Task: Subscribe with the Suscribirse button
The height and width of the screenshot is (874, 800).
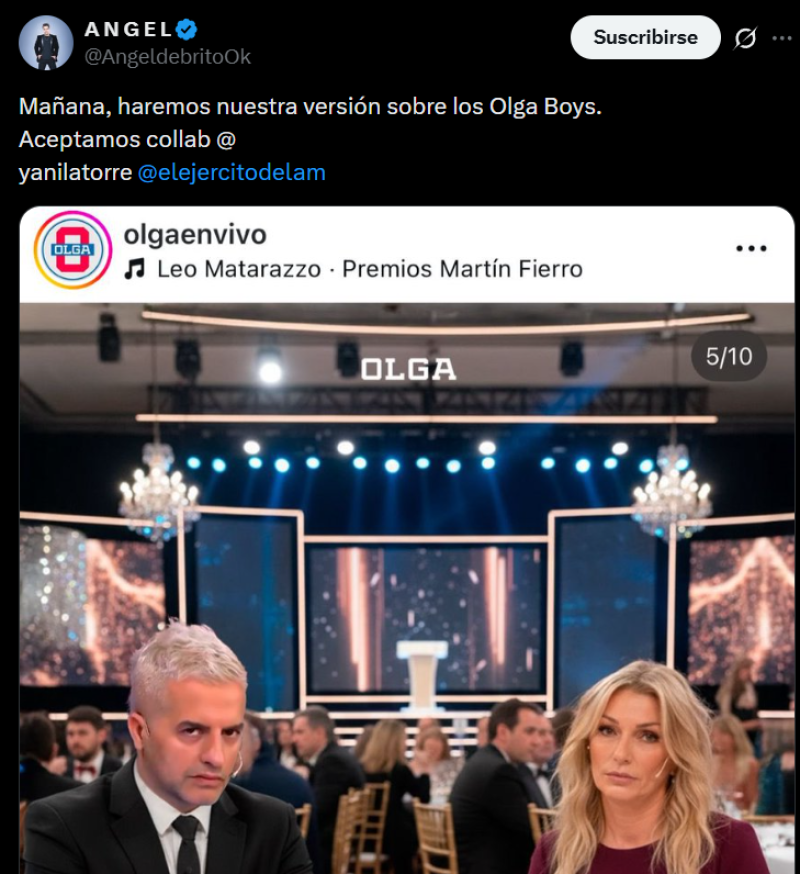Action: point(645,38)
